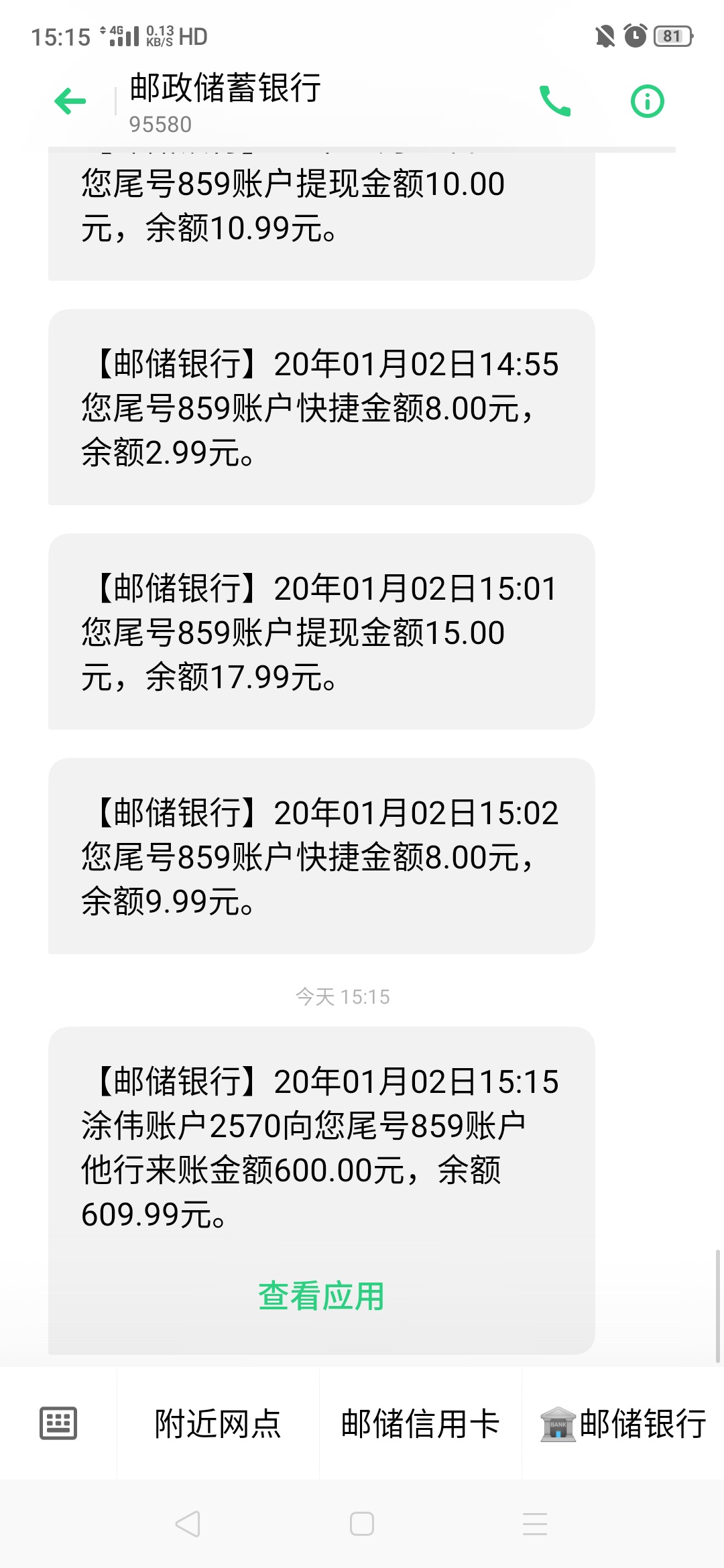
Task: Tap the 查看应用 link
Action: [322, 1295]
